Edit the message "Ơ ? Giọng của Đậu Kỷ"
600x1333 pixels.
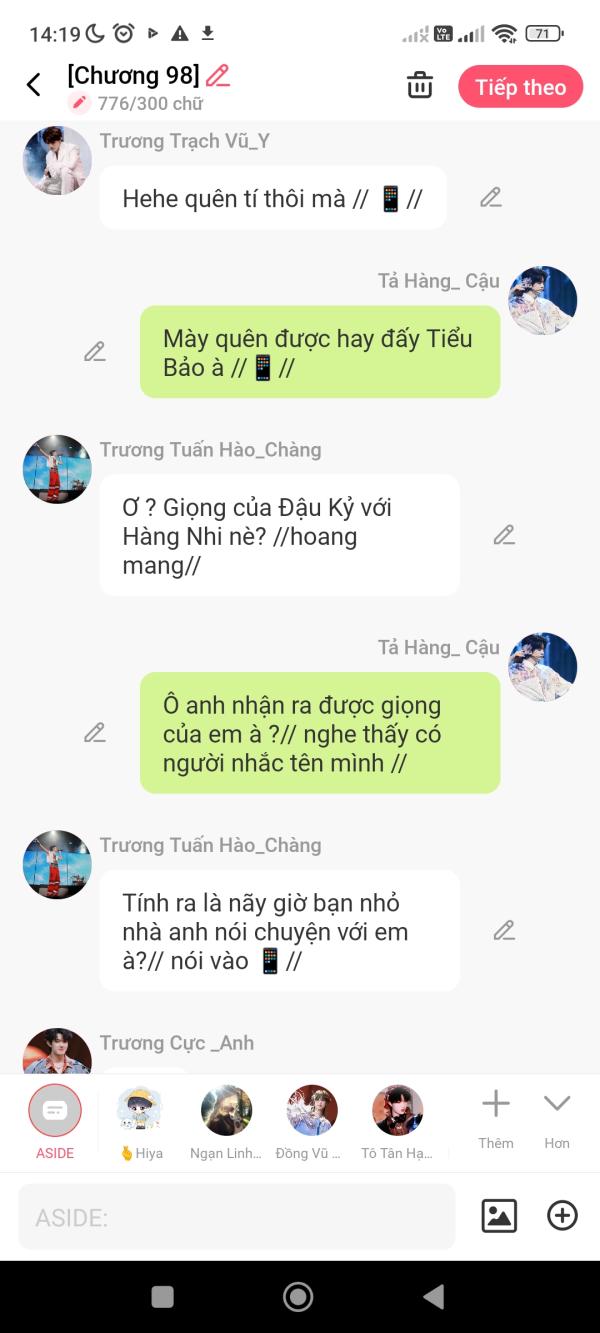(504, 535)
